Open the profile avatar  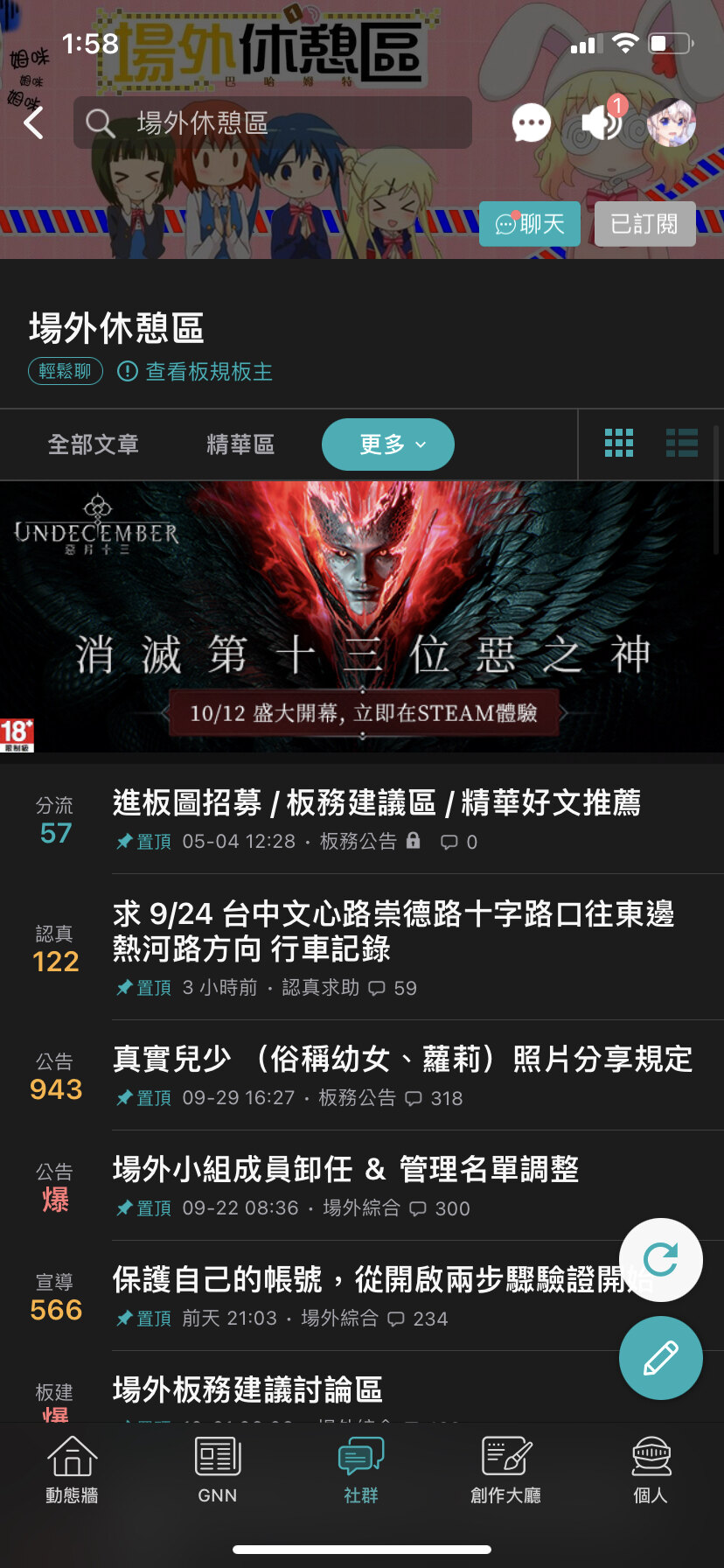[x=671, y=122]
